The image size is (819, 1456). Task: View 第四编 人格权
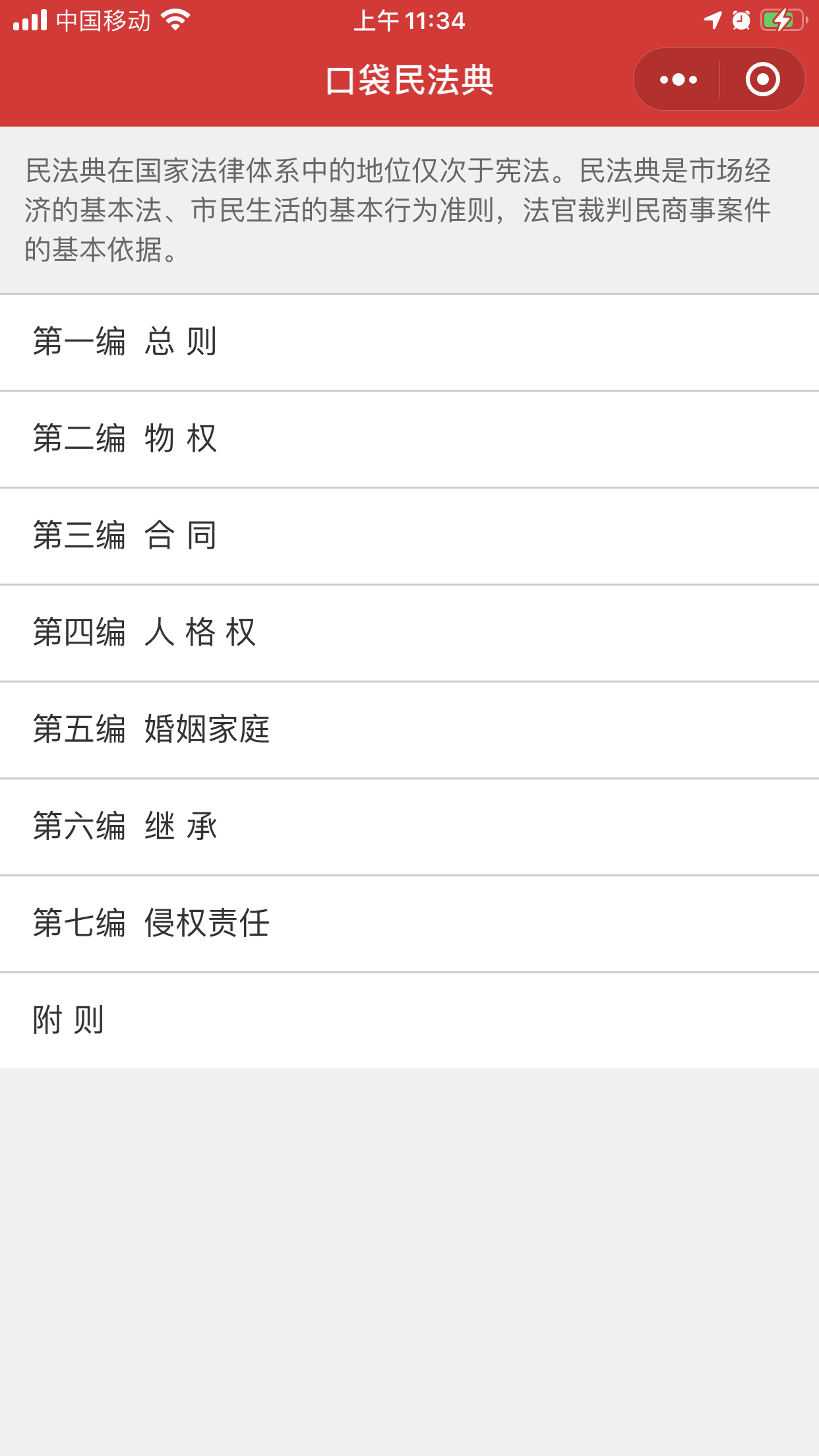(x=409, y=633)
